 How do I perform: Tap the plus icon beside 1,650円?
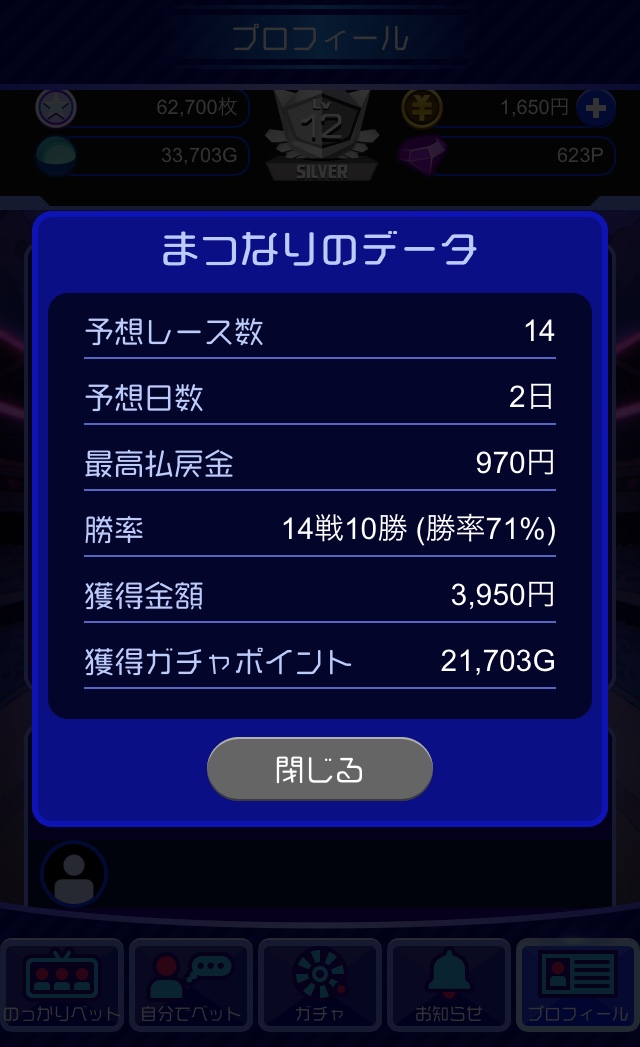pos(596,108)
